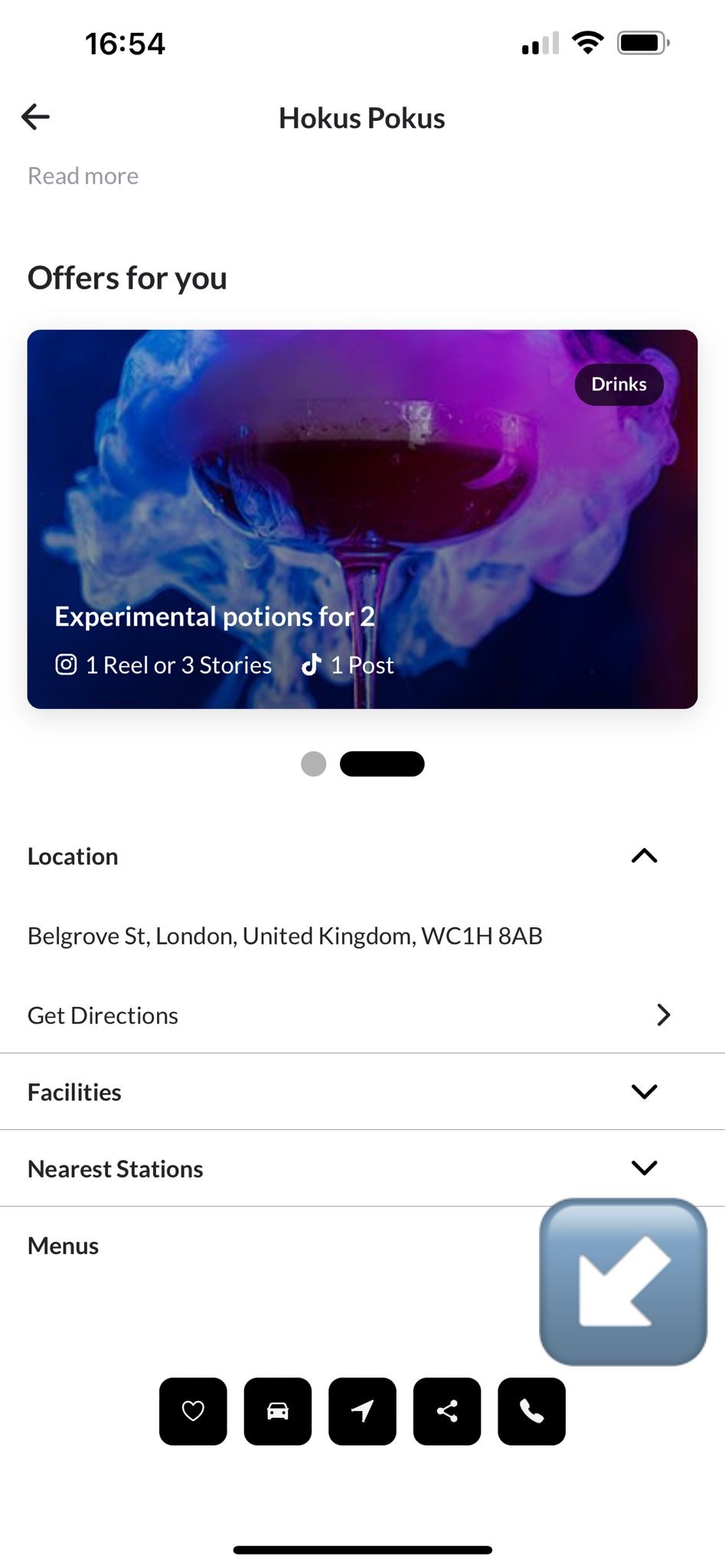Call the venue by phone

[x=531, y=1411]
